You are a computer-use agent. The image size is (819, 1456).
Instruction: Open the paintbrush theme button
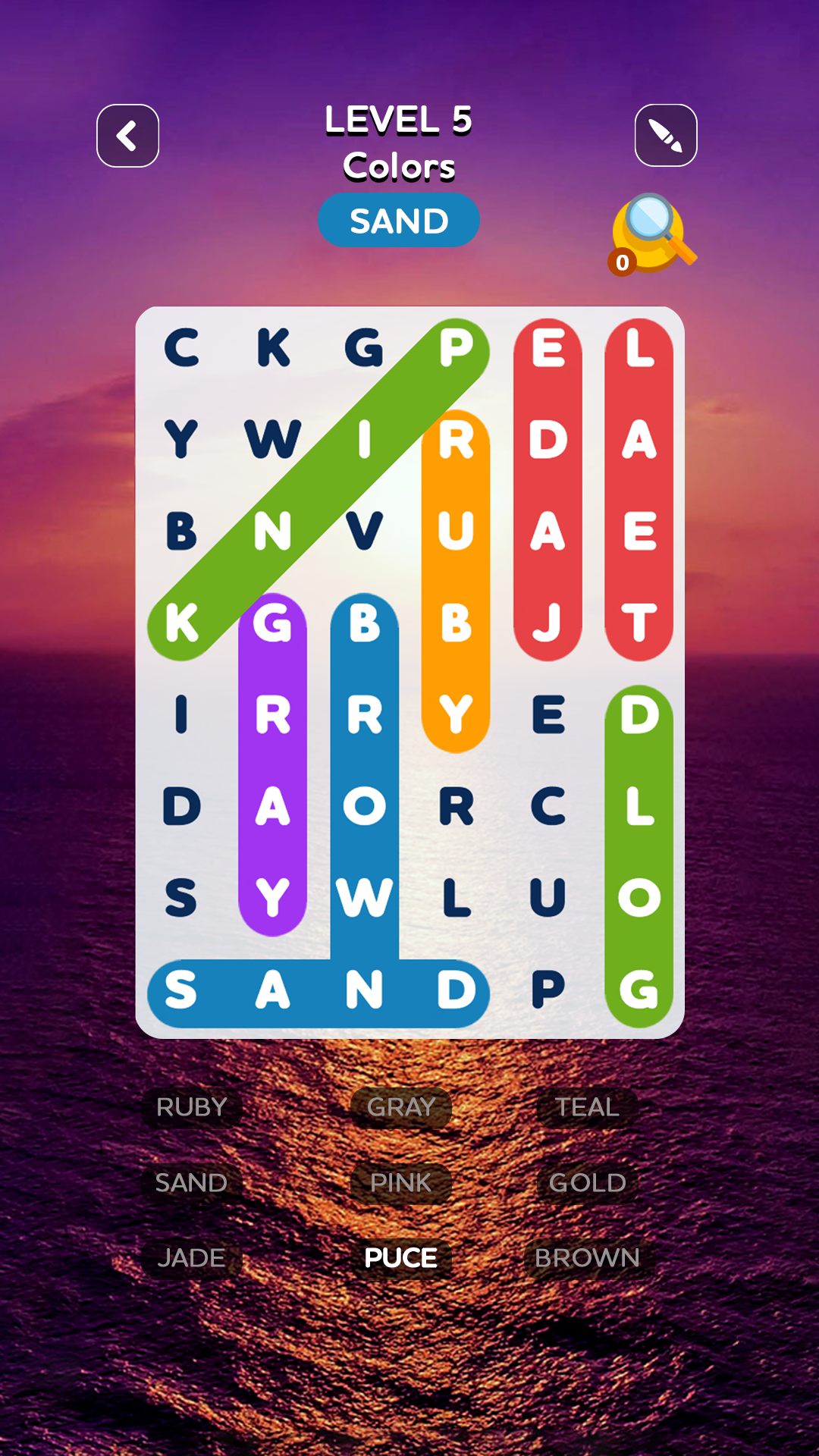pyautogui.click(x=666, y=136)
